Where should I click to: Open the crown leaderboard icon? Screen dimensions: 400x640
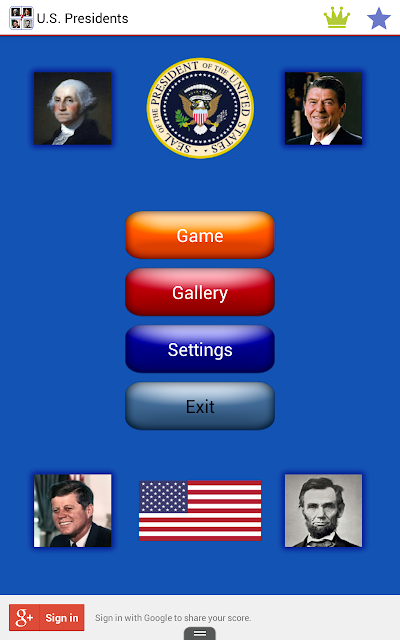coord(337,18)
